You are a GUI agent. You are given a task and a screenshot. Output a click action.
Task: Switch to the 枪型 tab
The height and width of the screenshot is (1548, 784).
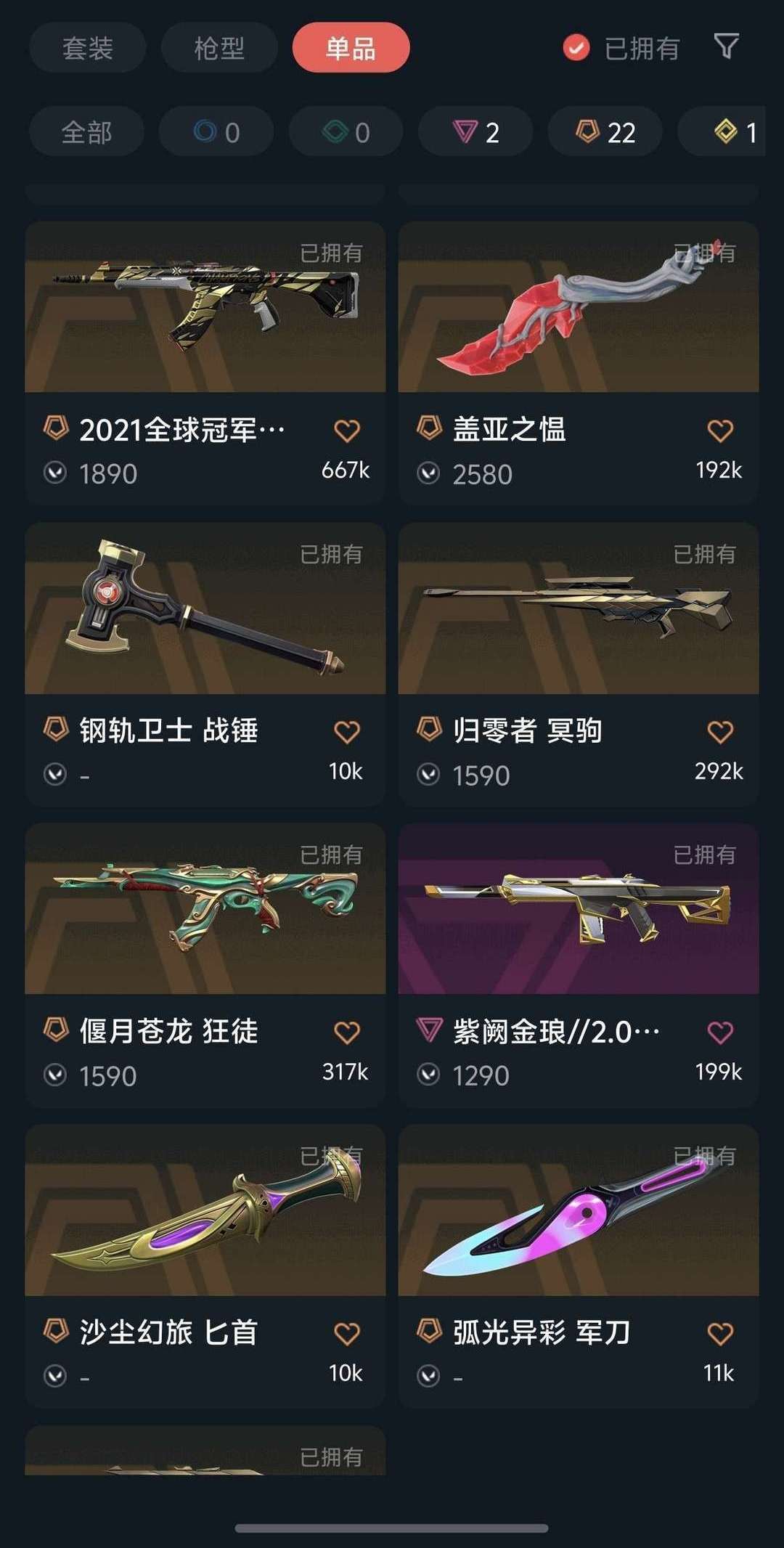[x=219, y=48]
